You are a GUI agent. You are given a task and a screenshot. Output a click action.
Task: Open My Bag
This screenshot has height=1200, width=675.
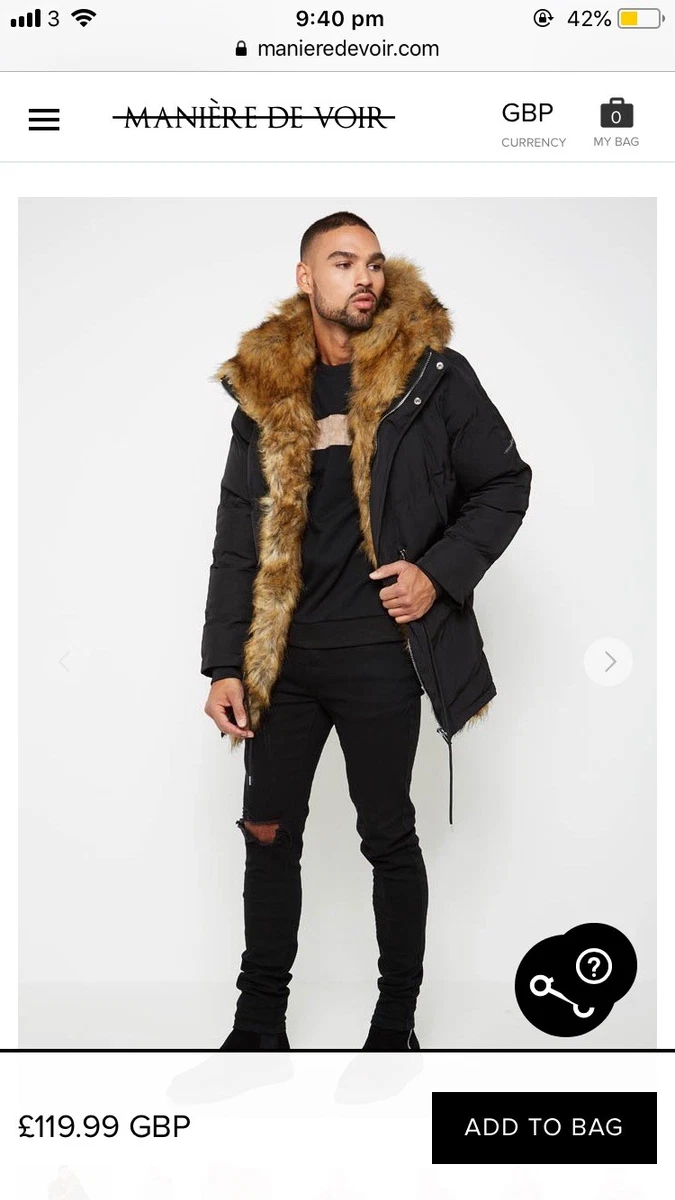[x=616, y=123]
